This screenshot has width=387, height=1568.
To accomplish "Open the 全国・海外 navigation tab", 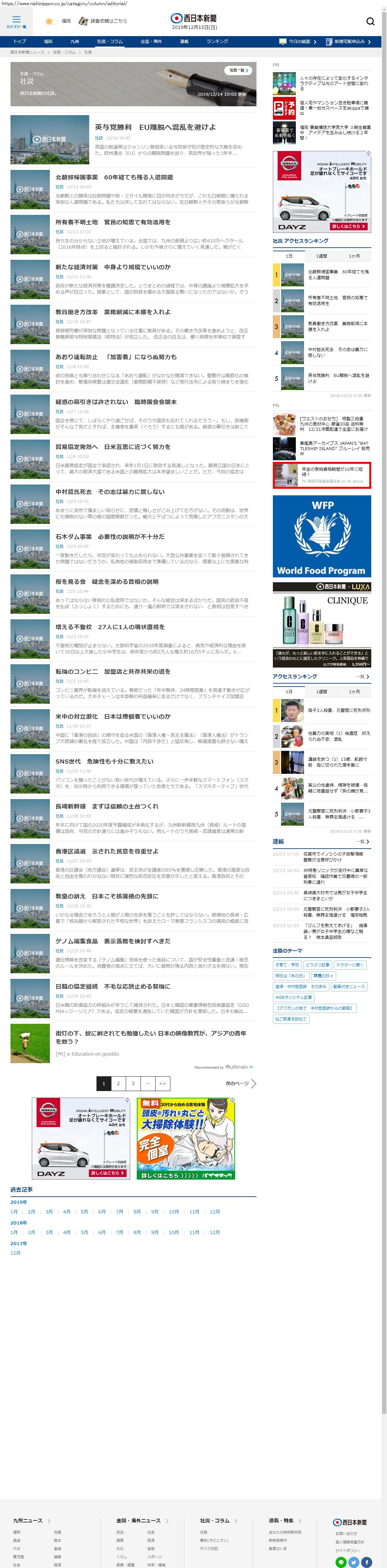I will [x=151, y=41].
